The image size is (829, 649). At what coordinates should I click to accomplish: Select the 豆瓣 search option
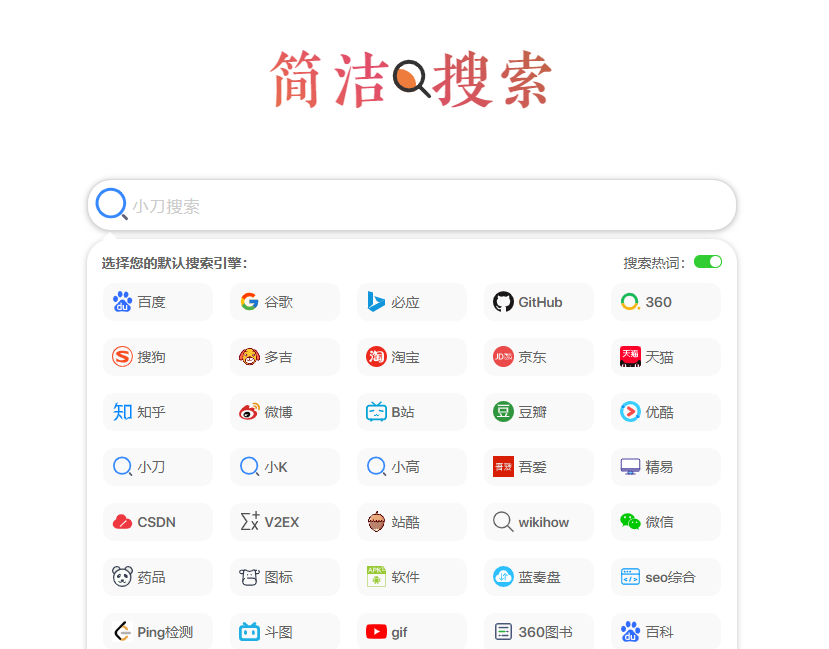538,412
